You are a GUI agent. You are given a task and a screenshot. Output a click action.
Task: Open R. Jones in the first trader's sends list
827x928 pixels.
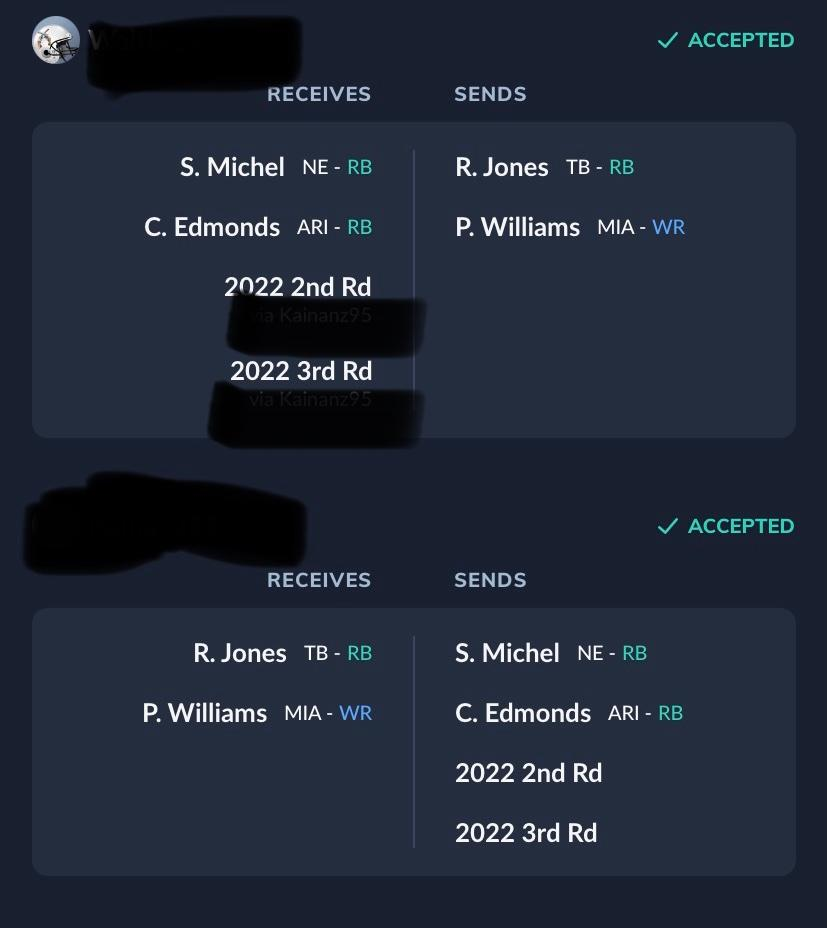pyautogui.click(x=501, y=167)
